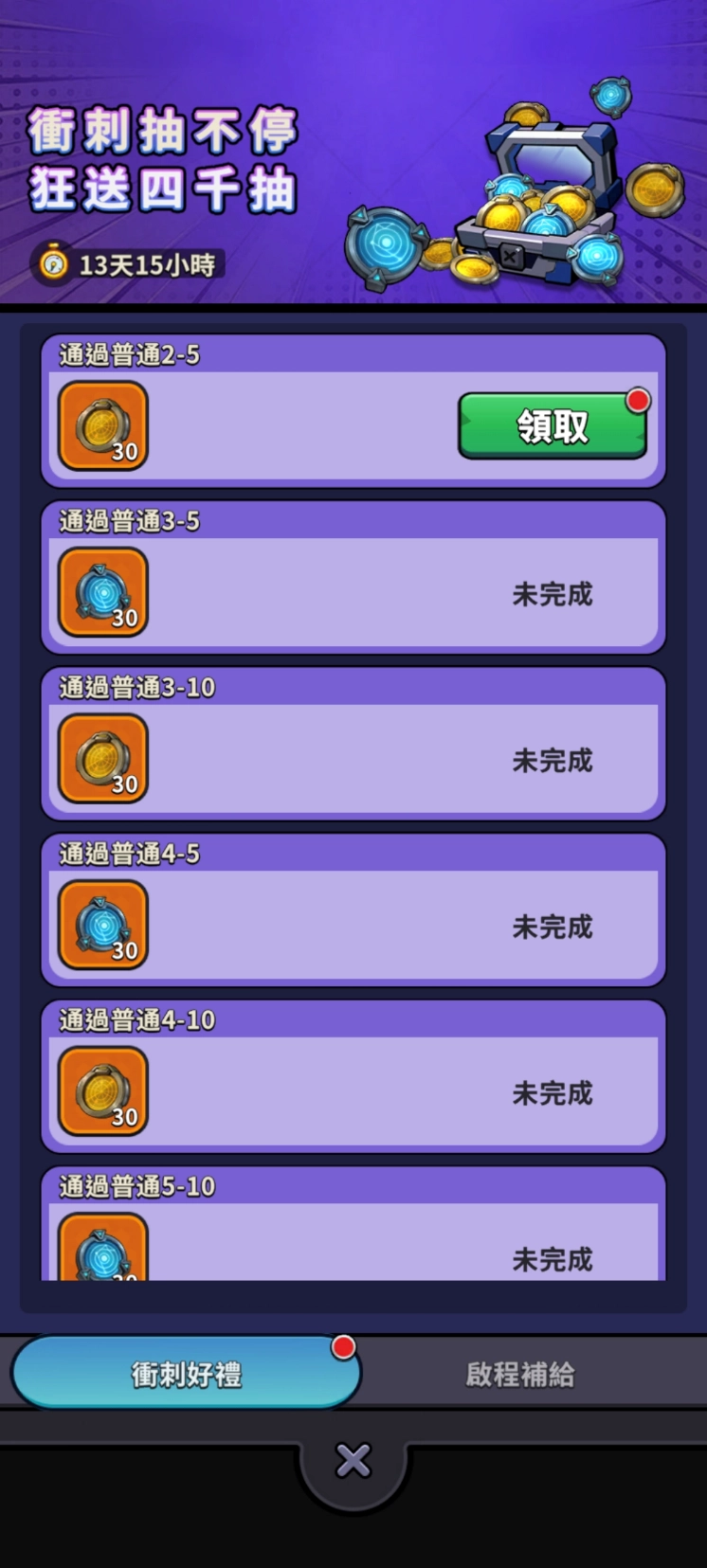Switch to the 啟程補給 tab

(x=519, y=1374)
